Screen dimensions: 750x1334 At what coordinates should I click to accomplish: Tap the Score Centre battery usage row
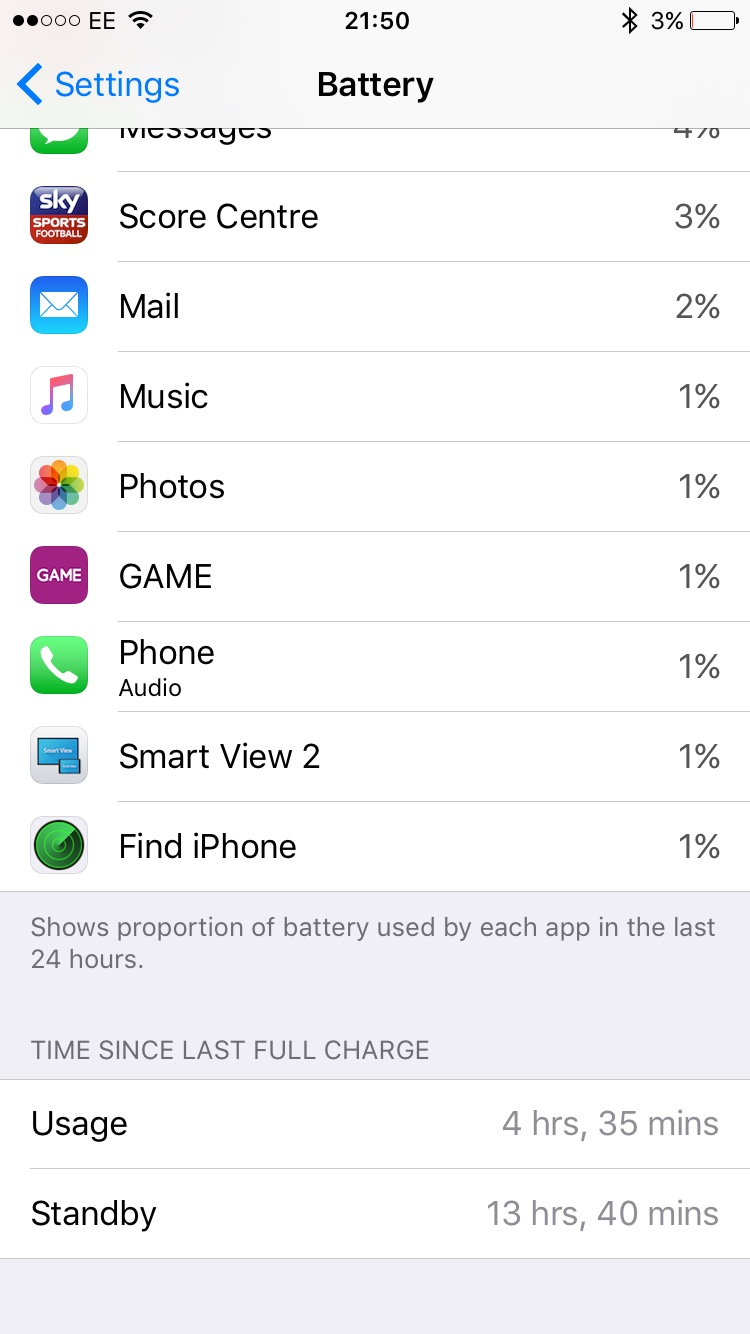pos(375,217)
